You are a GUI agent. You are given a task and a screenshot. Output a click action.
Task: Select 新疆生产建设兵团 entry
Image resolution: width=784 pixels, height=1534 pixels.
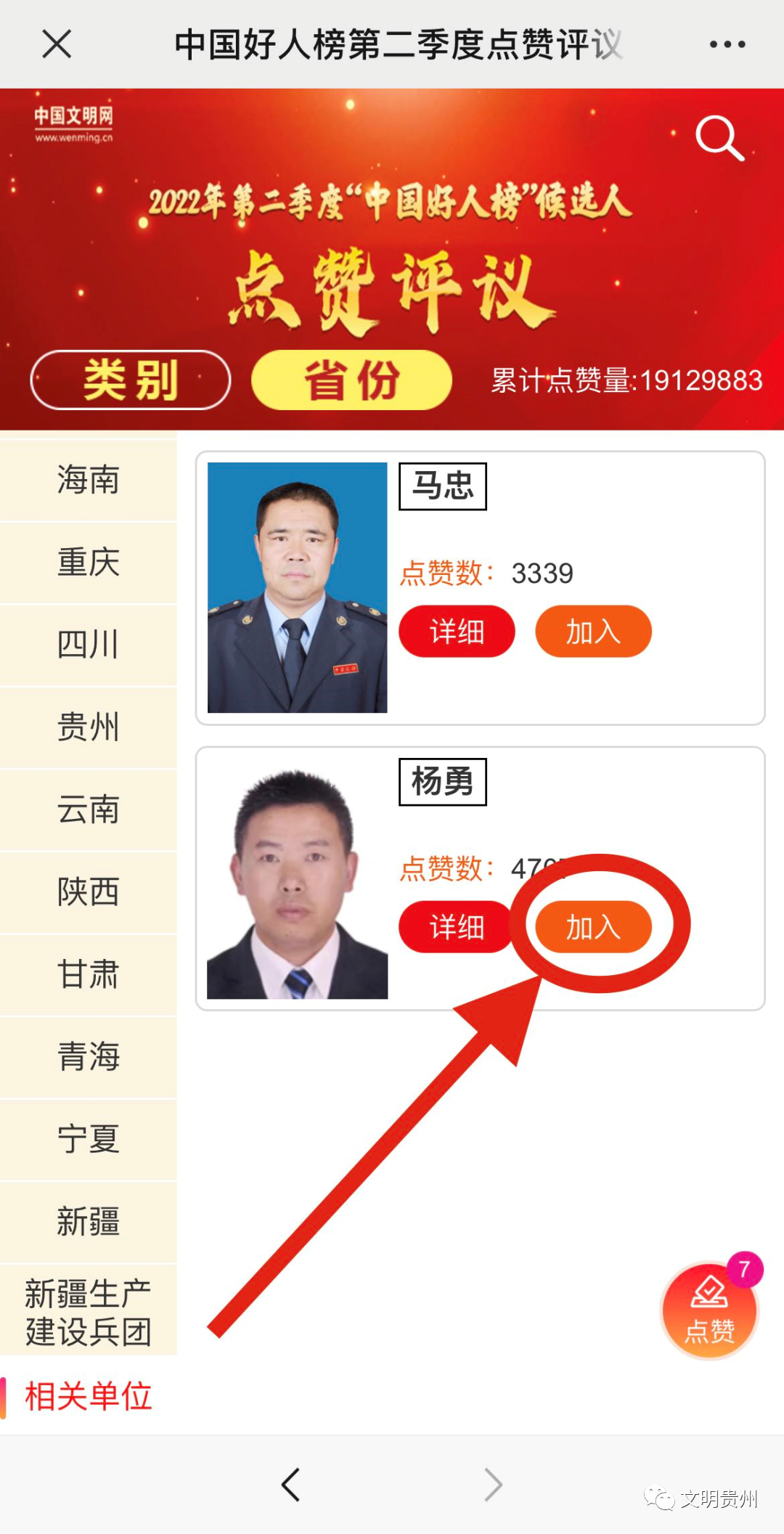pos(88,1313)
